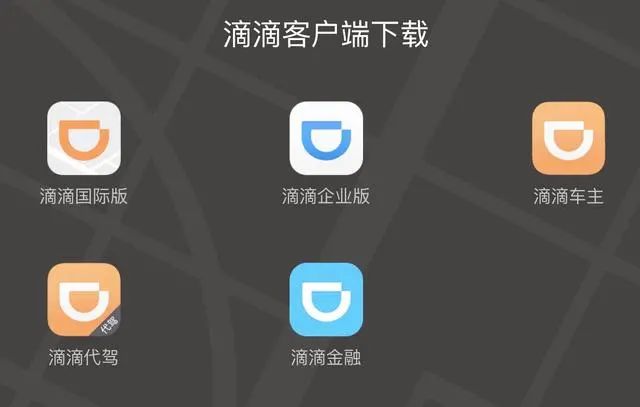Select the 滴滴企业版 app icon
Screen dimensions: 640x407
click(x=326, y=139)
